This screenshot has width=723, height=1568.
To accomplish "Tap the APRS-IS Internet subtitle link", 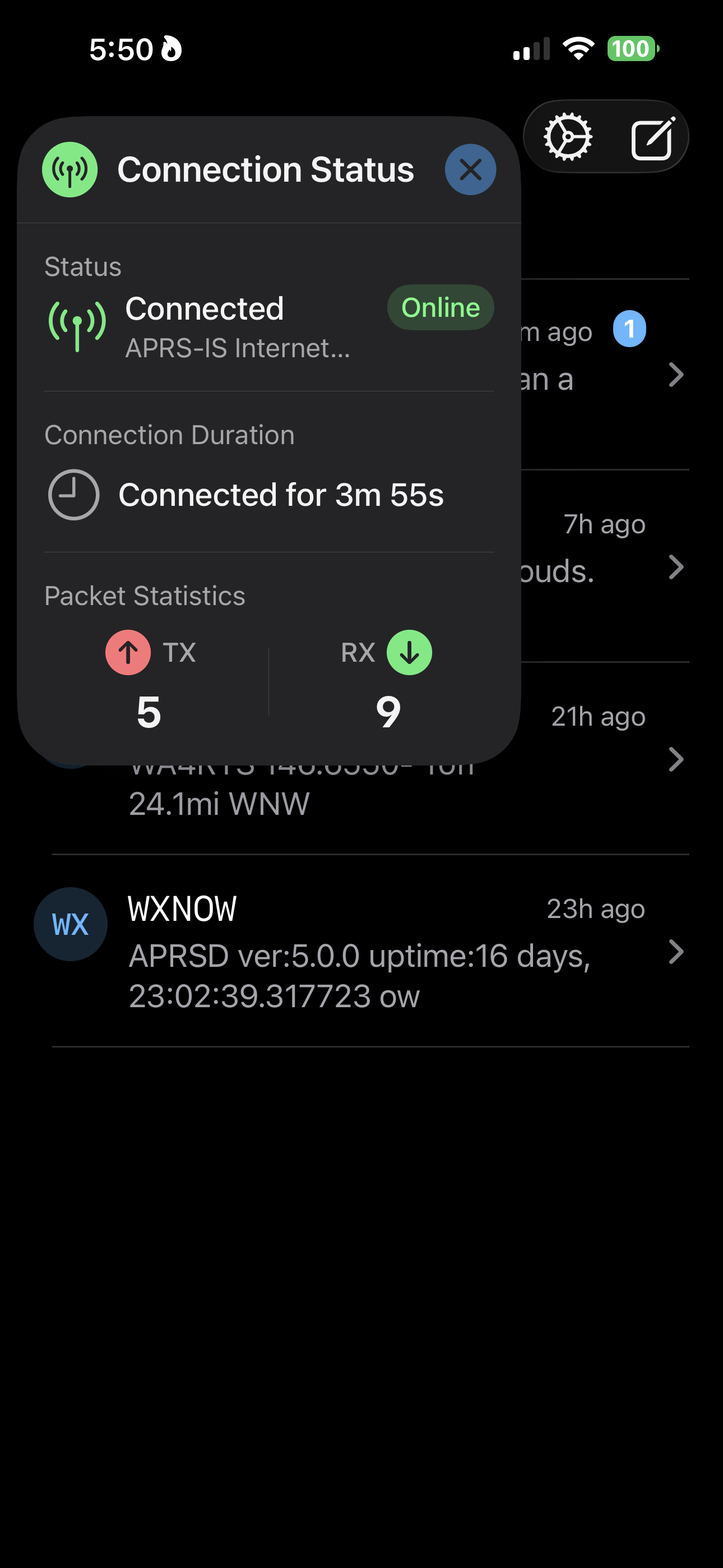I will (236, 349).
